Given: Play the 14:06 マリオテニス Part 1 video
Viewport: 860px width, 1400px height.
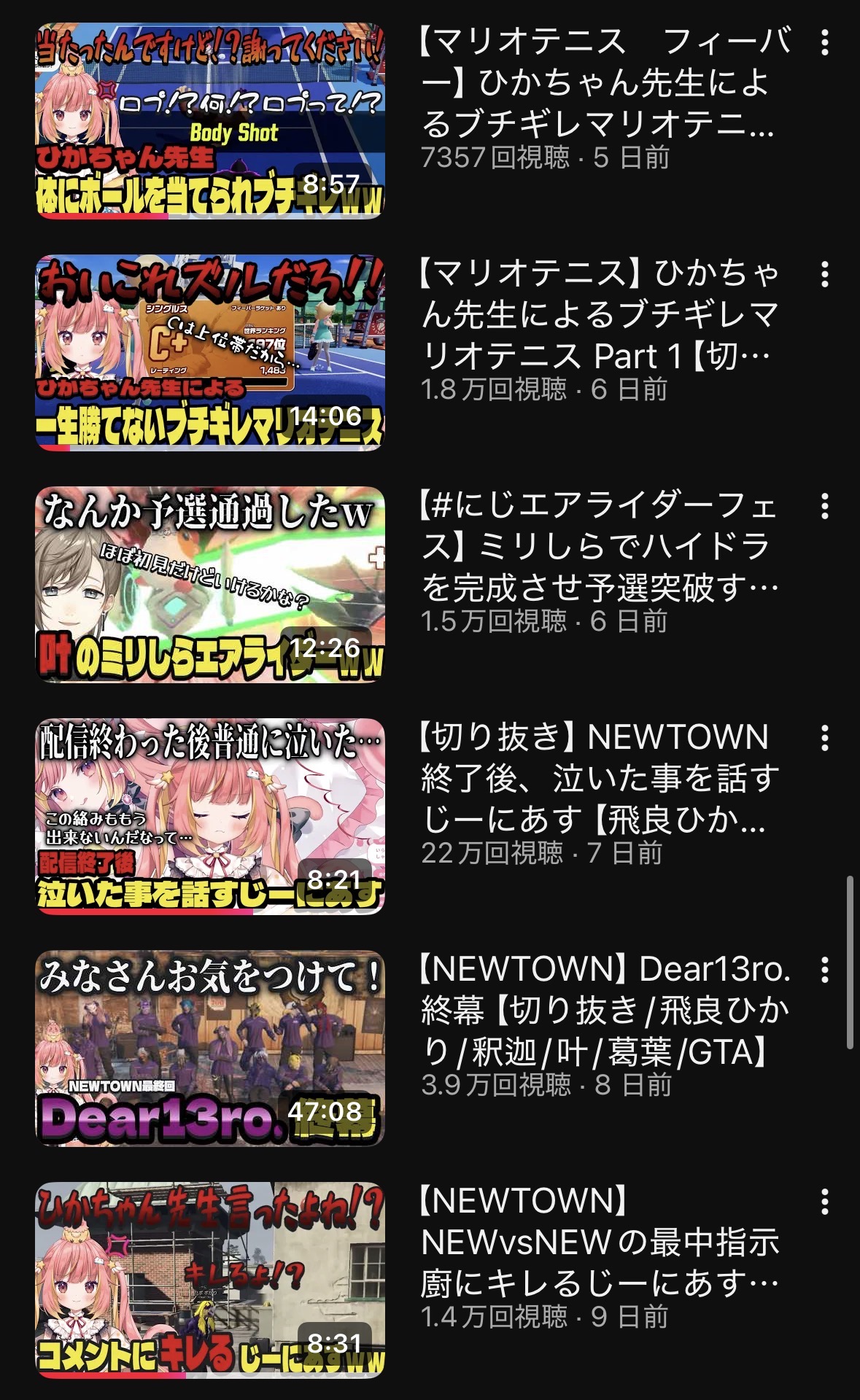Looking at the screenshot, I should pyautogui.click(x=210, y=352).
